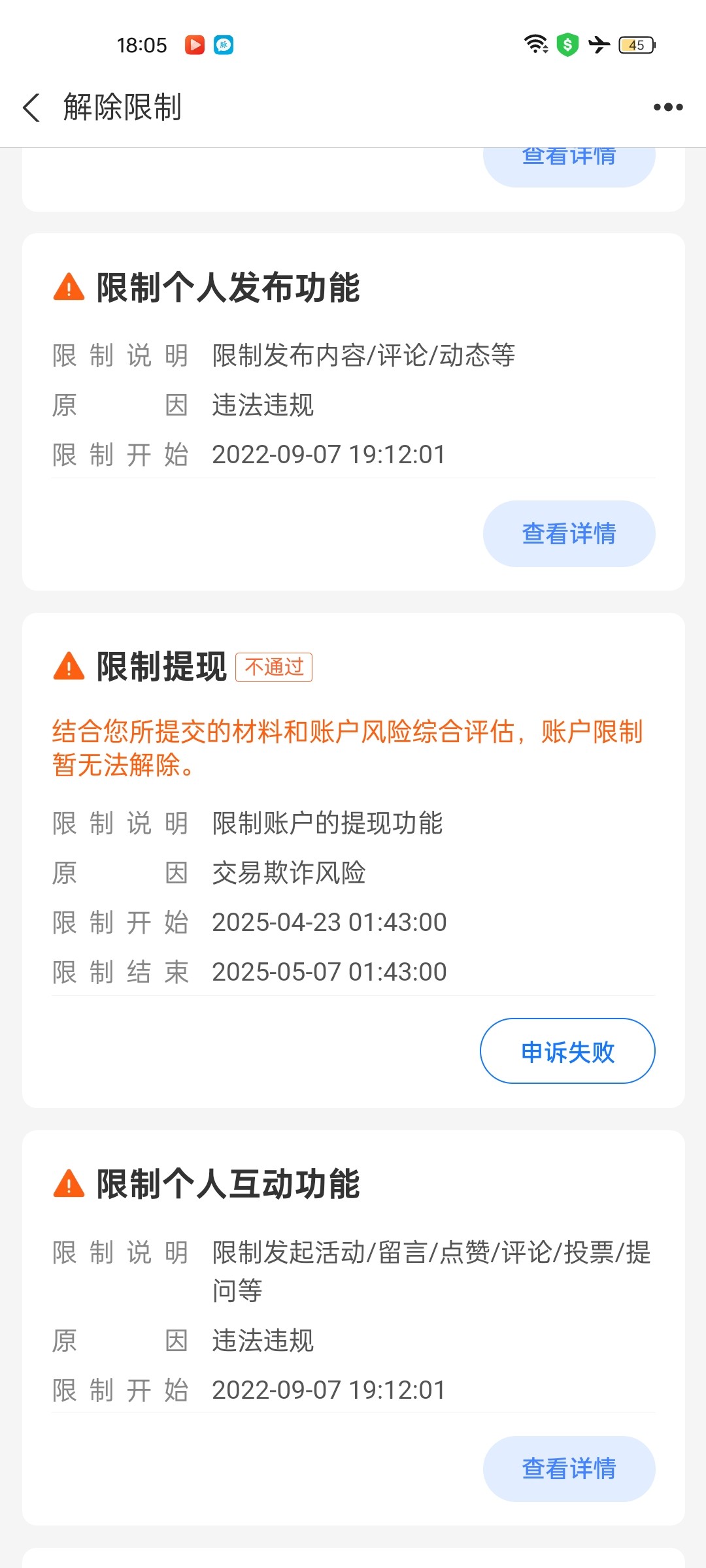Viewport: 706px width, 1568px height.
Task: Tap 申诉失败 under 限制提现
Action: (x=567, y=1051)
